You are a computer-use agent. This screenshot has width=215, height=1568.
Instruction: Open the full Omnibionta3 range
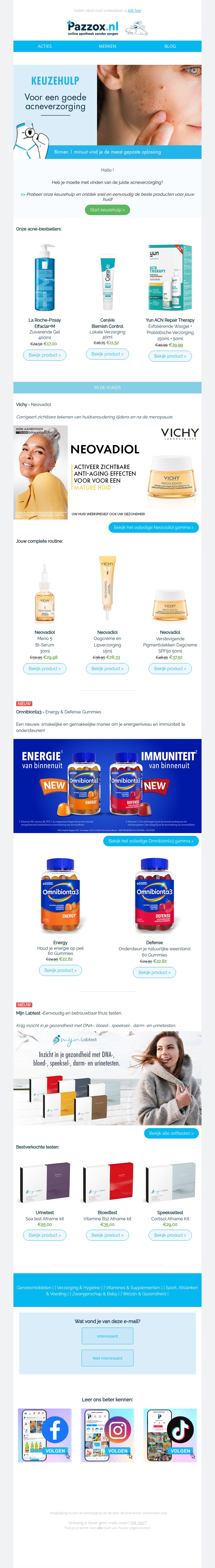click(151, 841)
